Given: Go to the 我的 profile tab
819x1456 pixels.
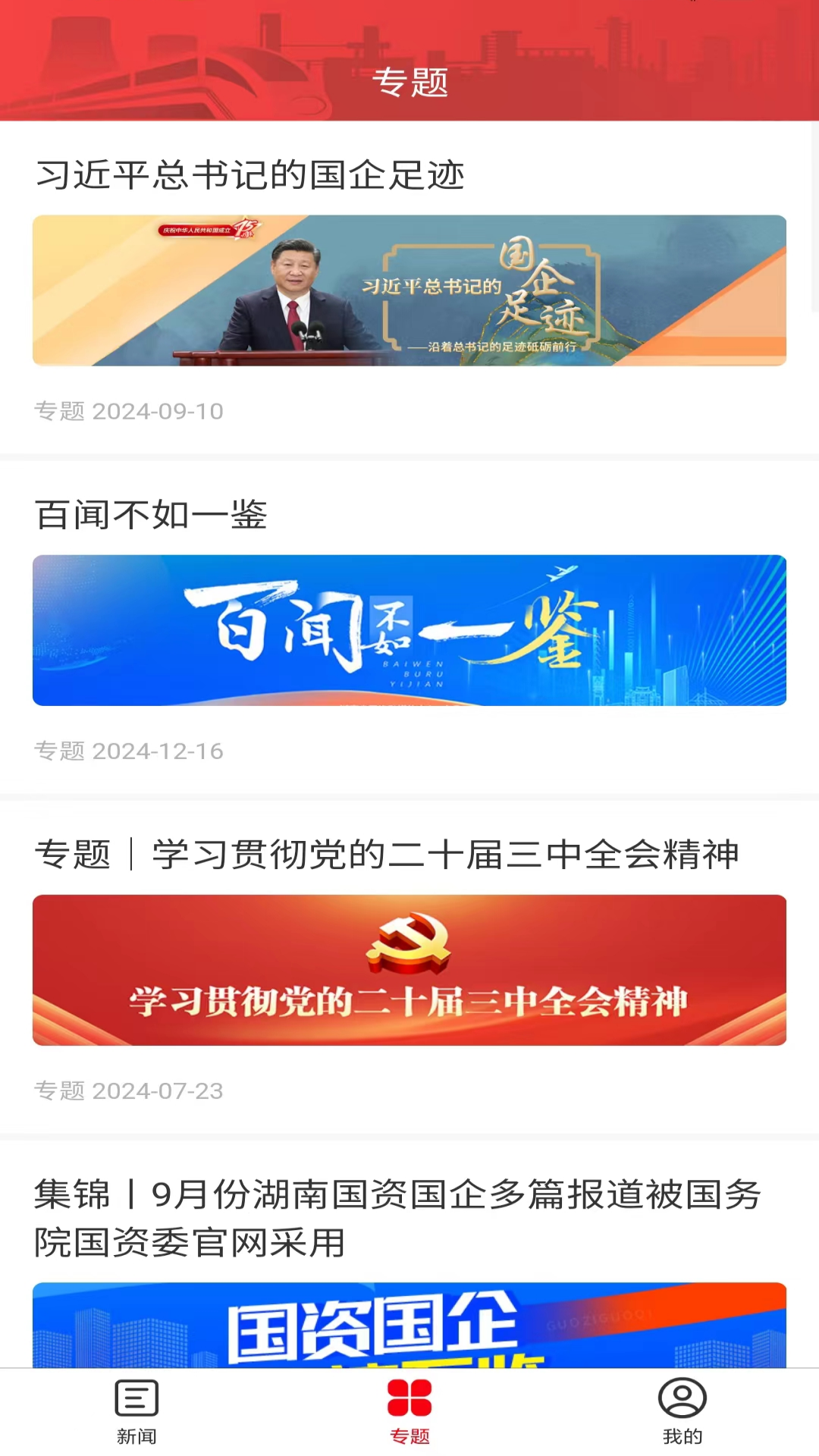Looking at the screenshot, I should (x=682, y=1411).
